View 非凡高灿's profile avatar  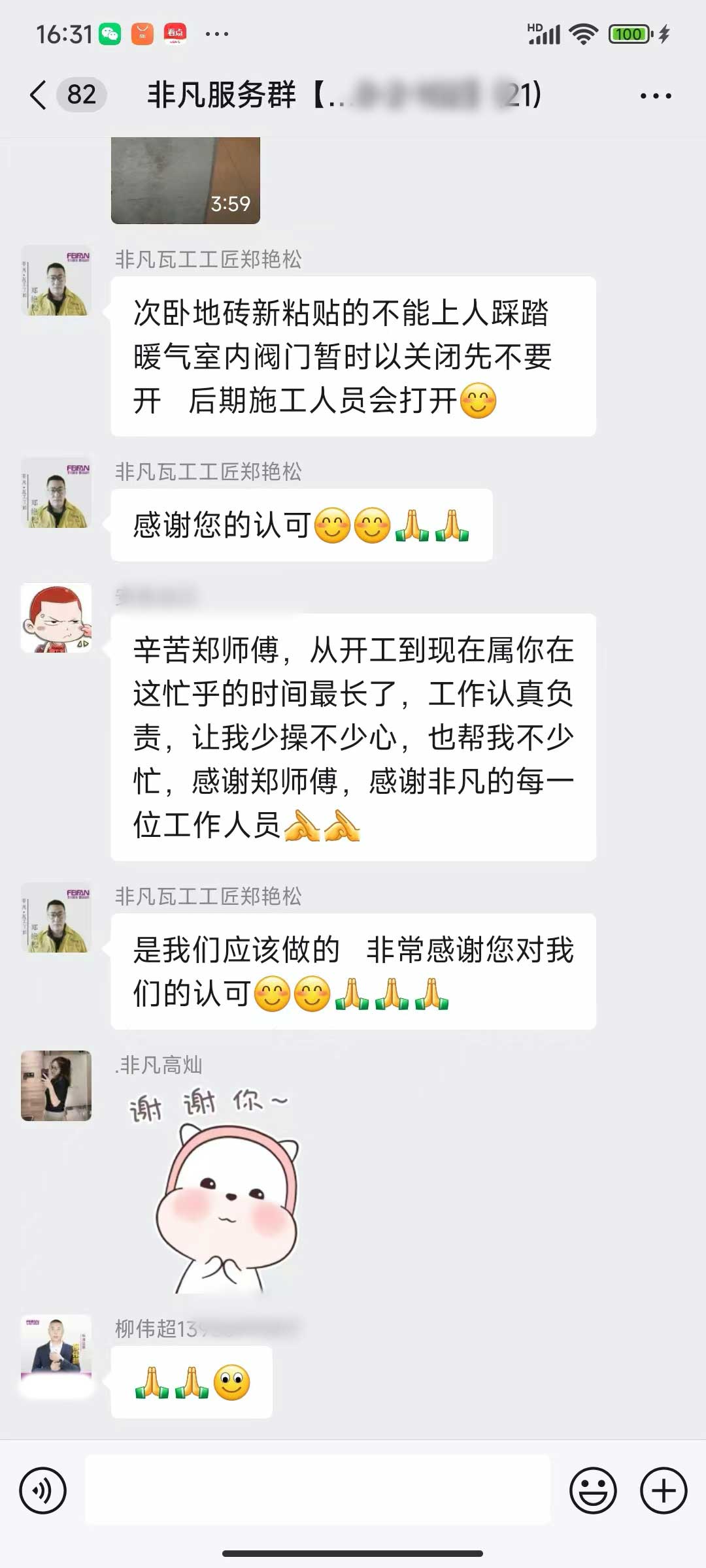(56, 1085)
